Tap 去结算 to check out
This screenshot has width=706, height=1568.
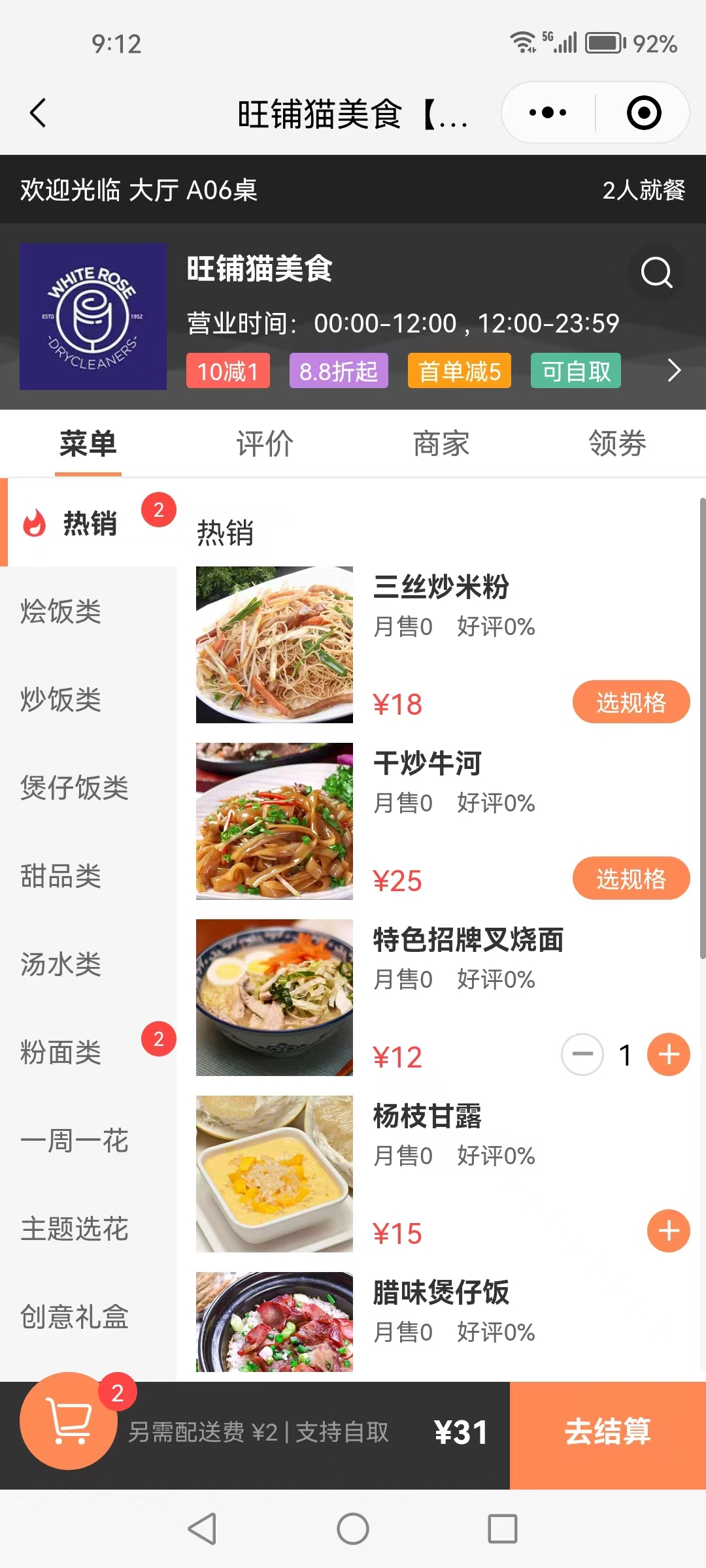(607, 1432)
